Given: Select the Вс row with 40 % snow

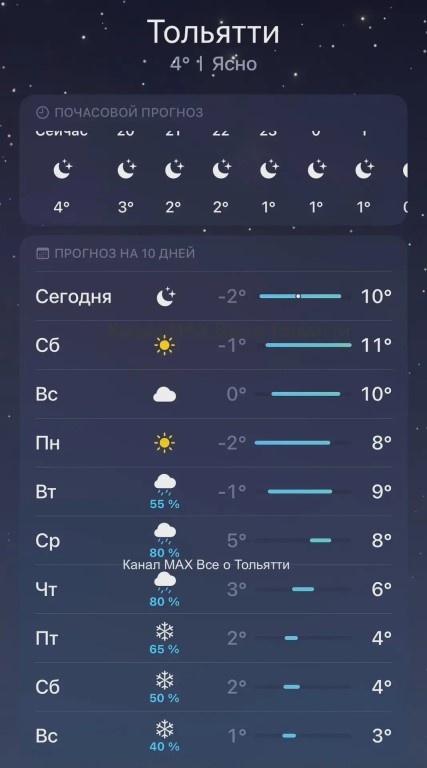Looking at the screenshot, I should (x=214, y=736).
